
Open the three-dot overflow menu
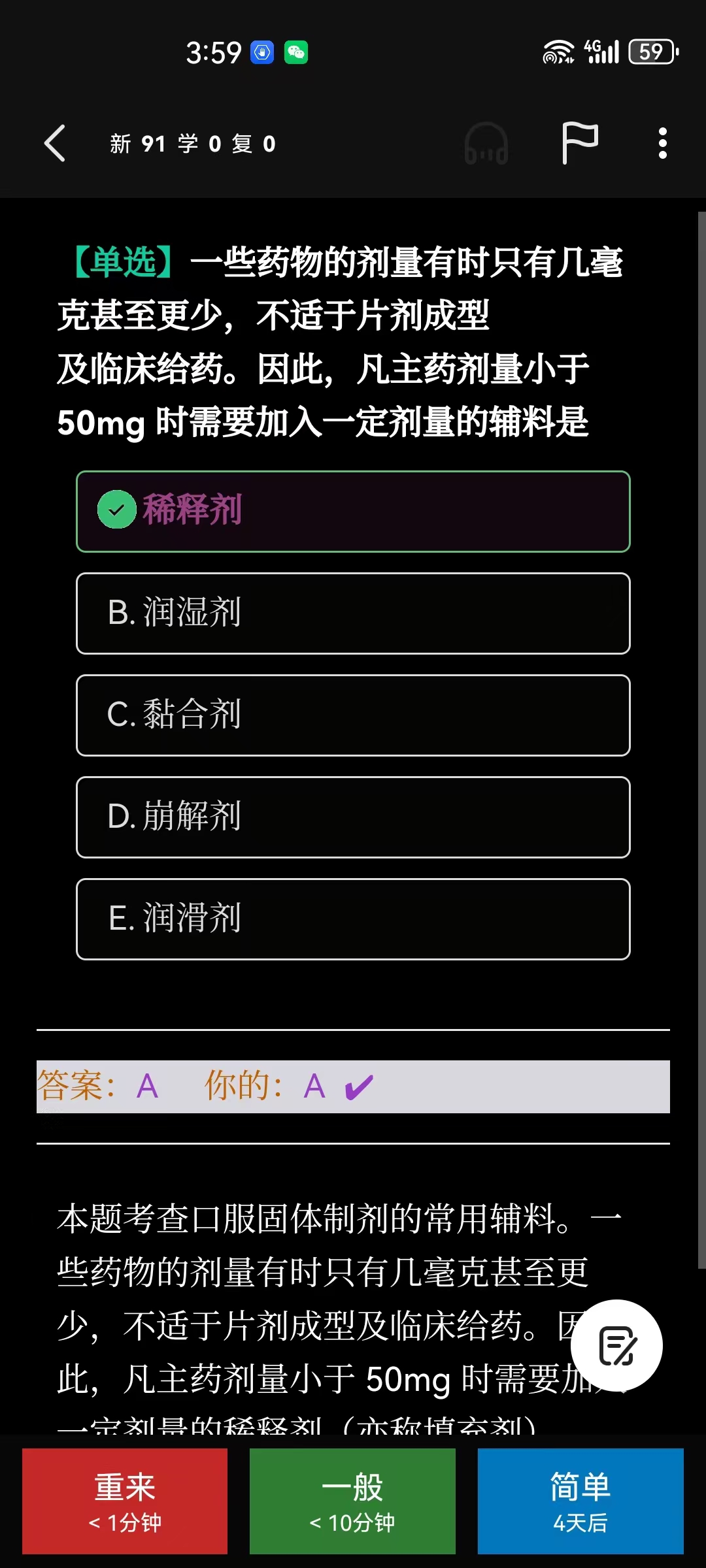click(662, 143)
